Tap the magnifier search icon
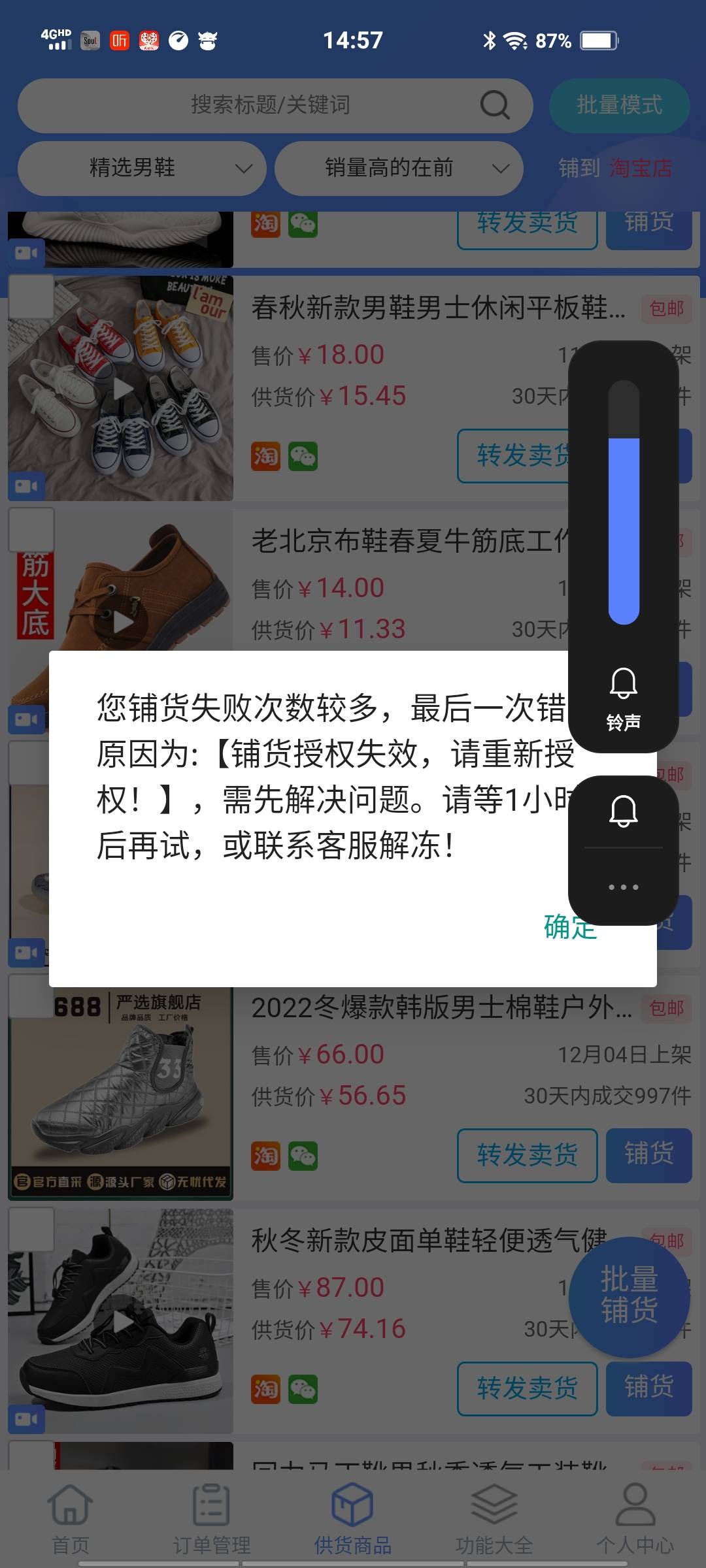 (495, 105)
